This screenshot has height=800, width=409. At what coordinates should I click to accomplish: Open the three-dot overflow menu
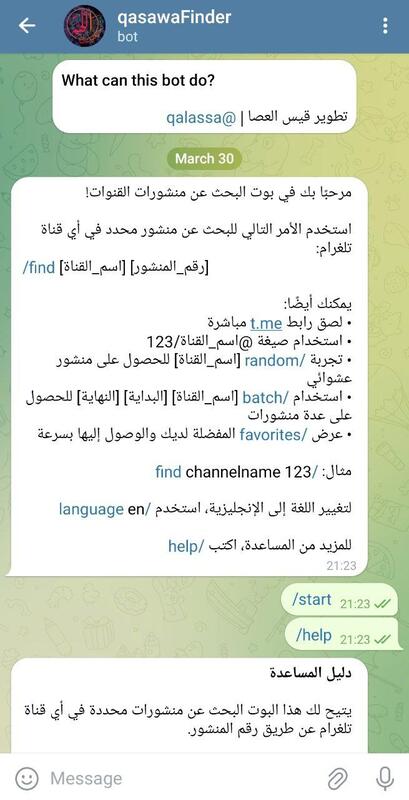pos(385,26)
